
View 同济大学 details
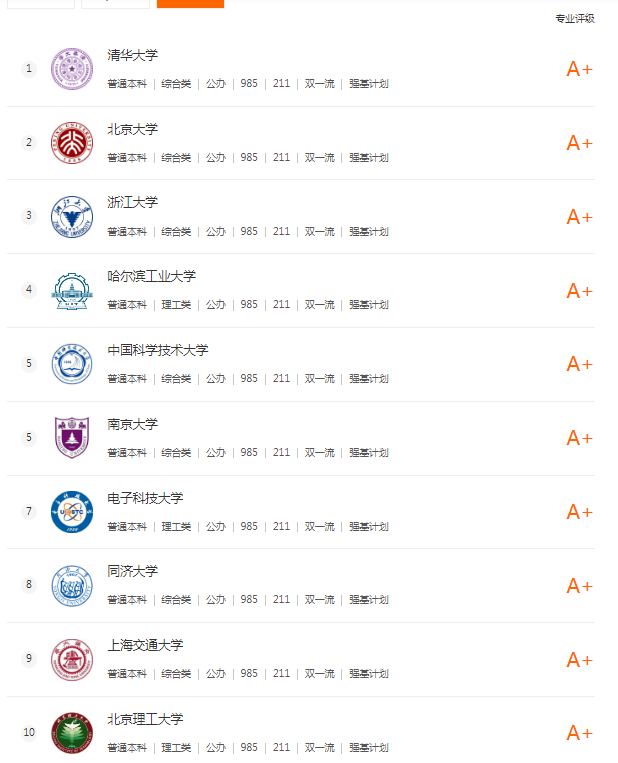[x=132, y=571]
